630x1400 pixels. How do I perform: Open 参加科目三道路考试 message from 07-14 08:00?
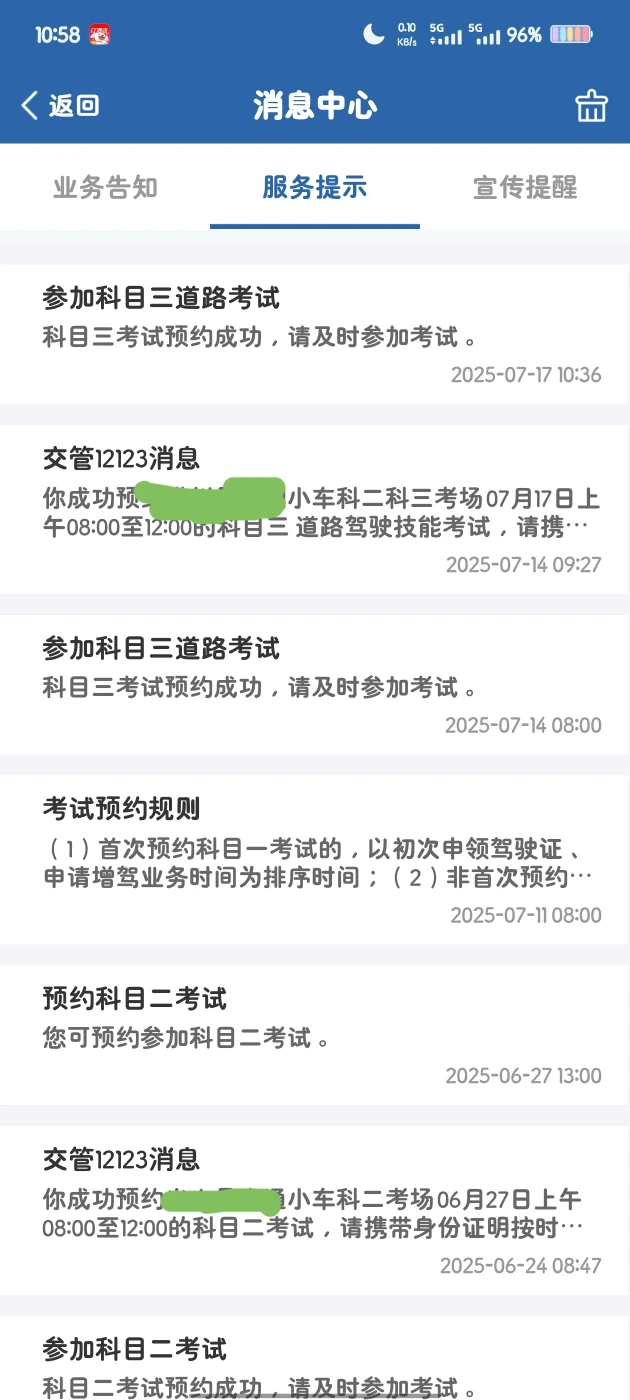[315, 684]
